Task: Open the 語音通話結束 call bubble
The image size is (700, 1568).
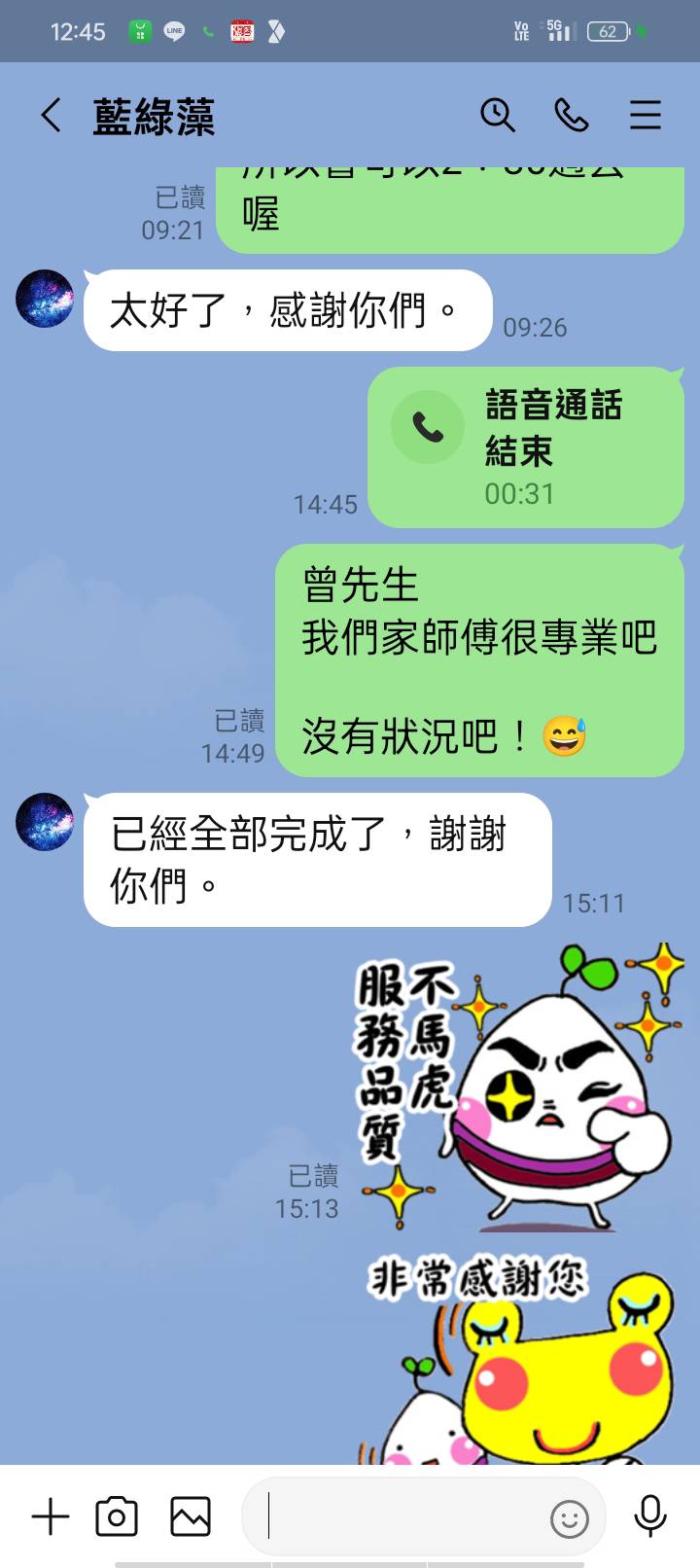Action: [525, 447]
